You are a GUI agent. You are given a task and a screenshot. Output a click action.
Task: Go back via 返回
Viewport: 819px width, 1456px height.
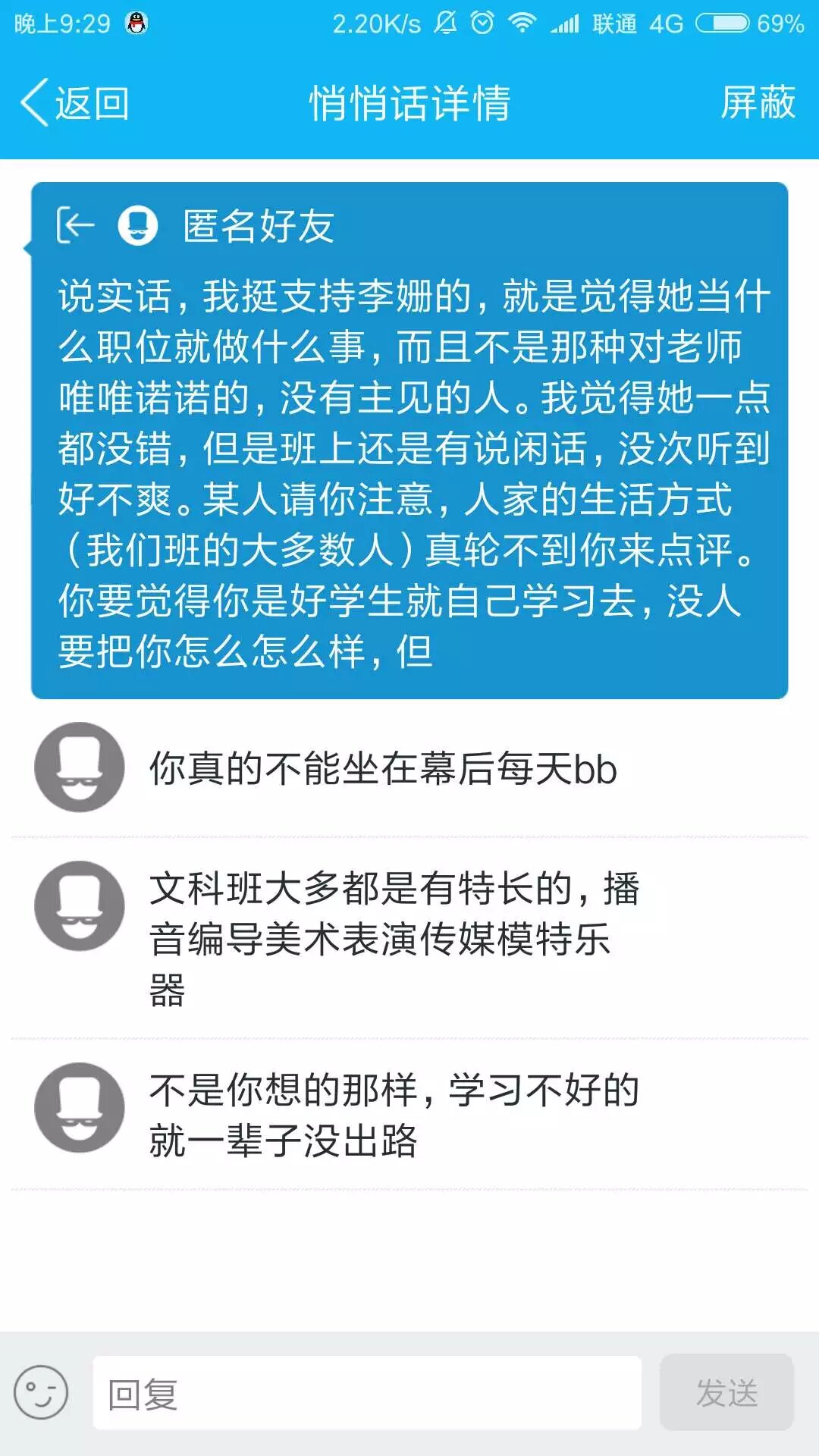coord(76,103)
